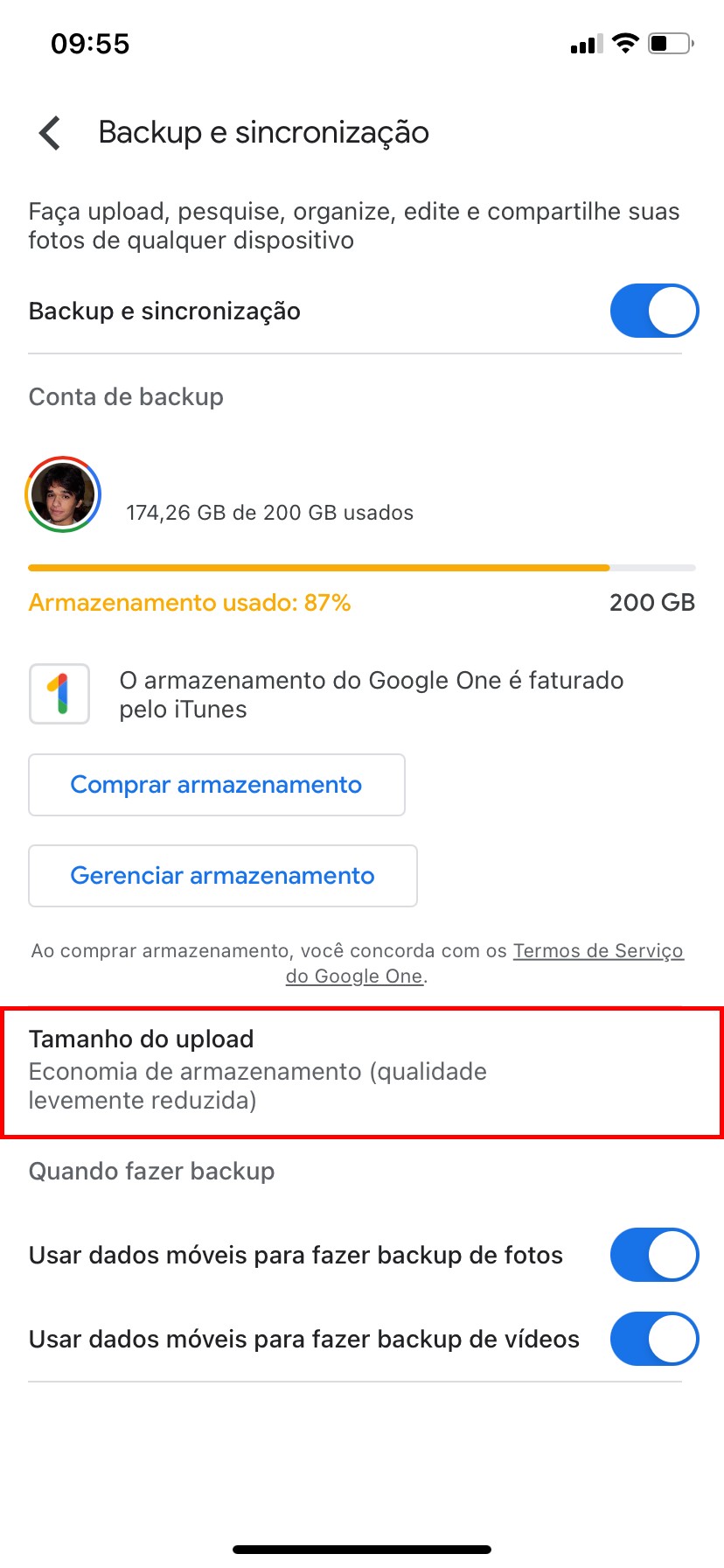Tap Comprar armazenamento button
724x1568 pixels.
[216, 785]
